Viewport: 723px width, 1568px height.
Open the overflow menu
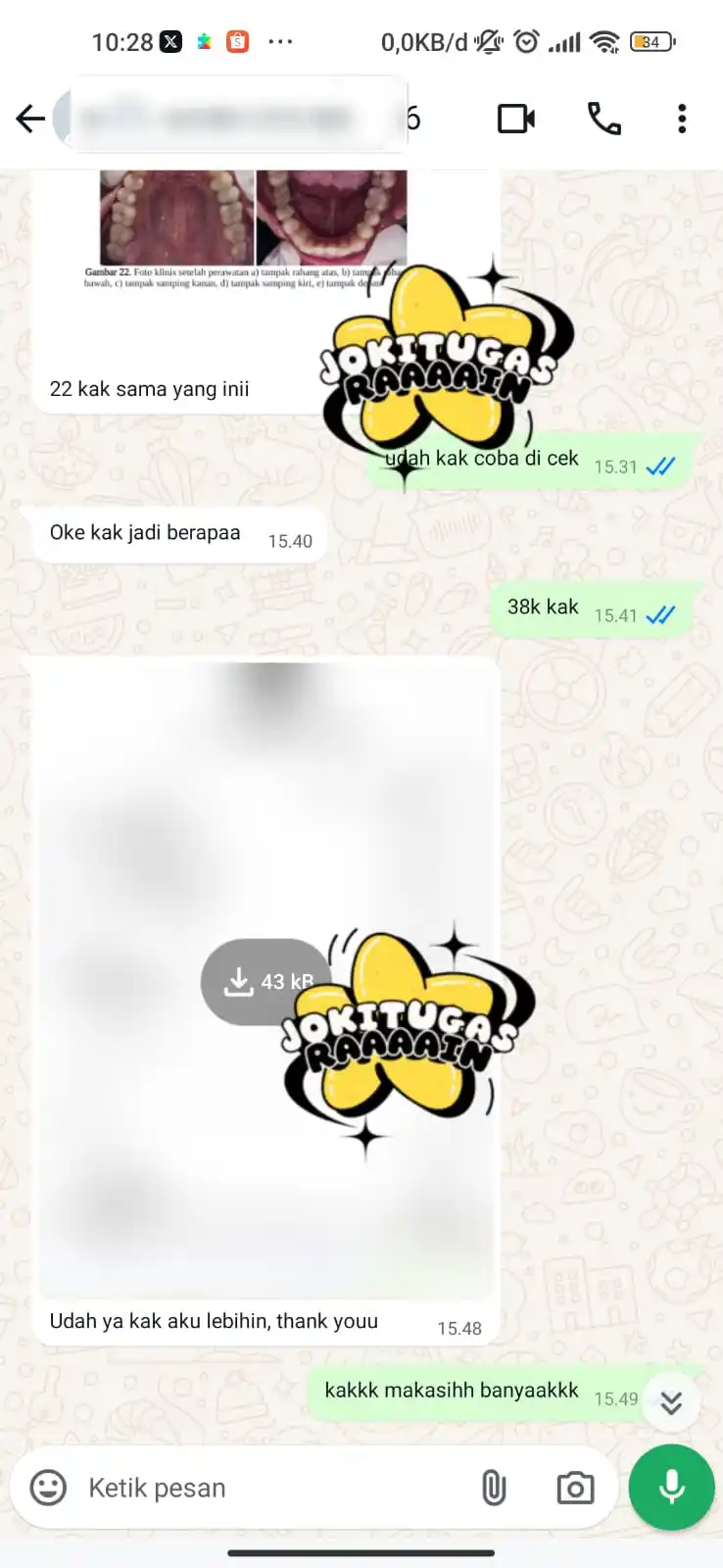point(682,119)
